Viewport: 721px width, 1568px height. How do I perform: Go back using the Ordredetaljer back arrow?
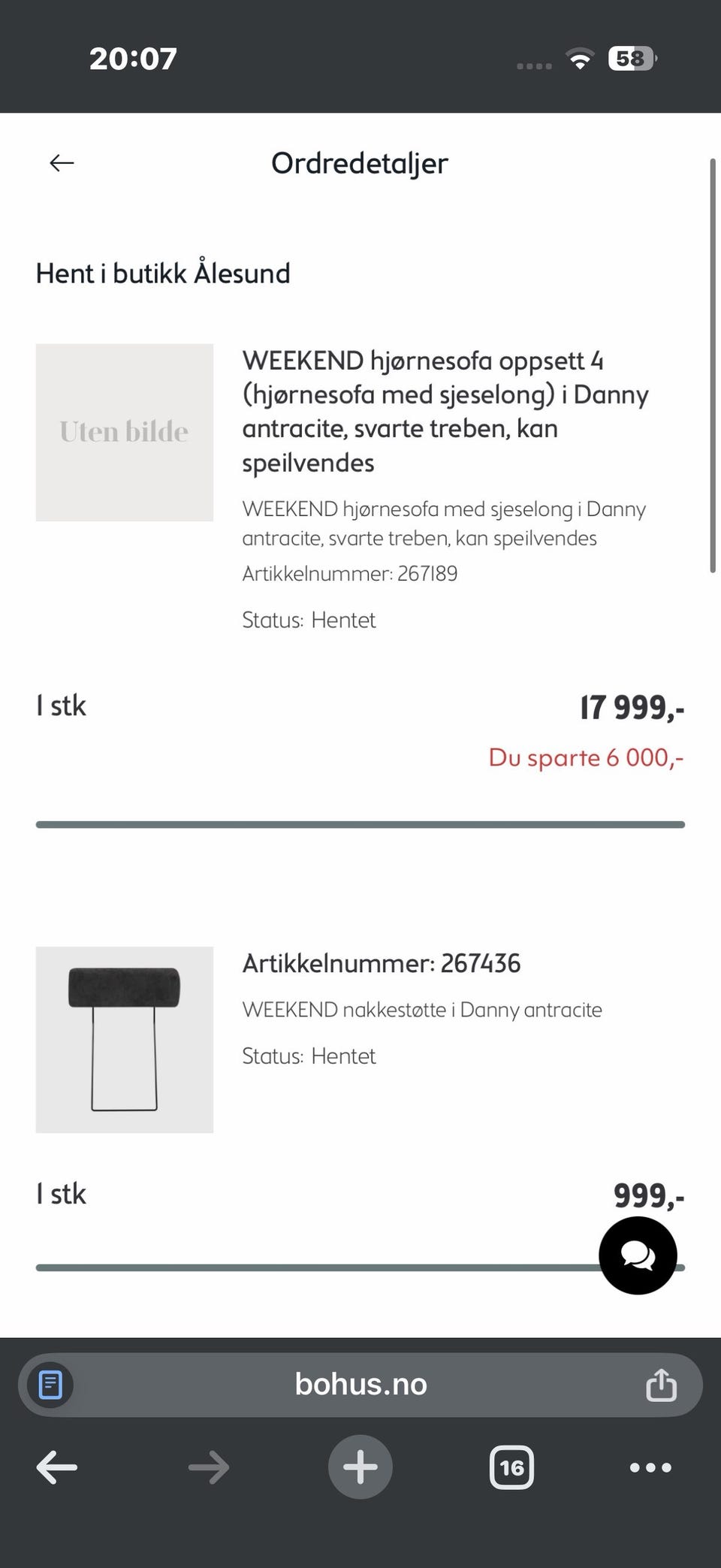61,162
